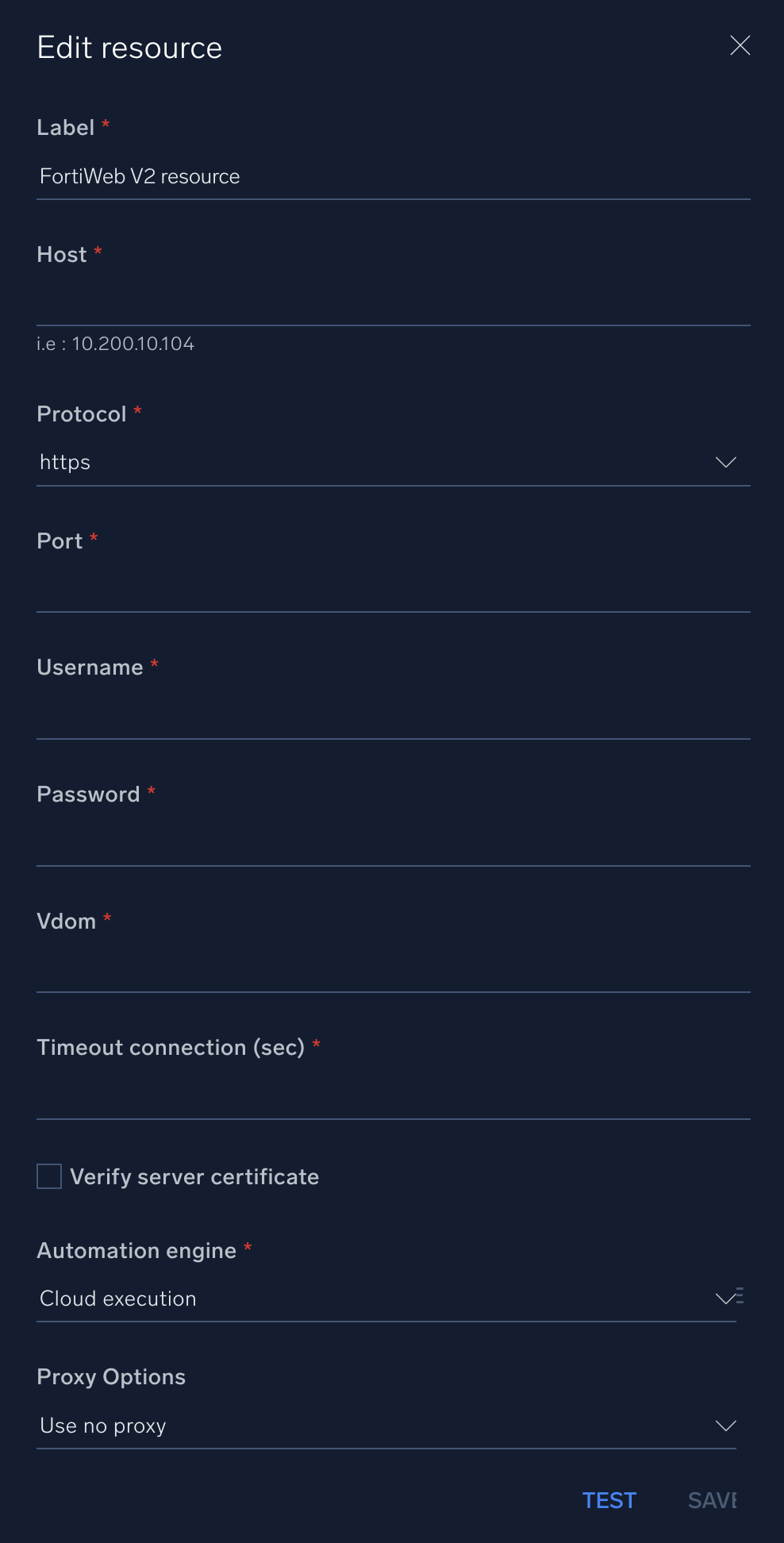Click the SAVE button
The width and height of the screenshot is (784, 1543).
click(x=713, y=1500)
